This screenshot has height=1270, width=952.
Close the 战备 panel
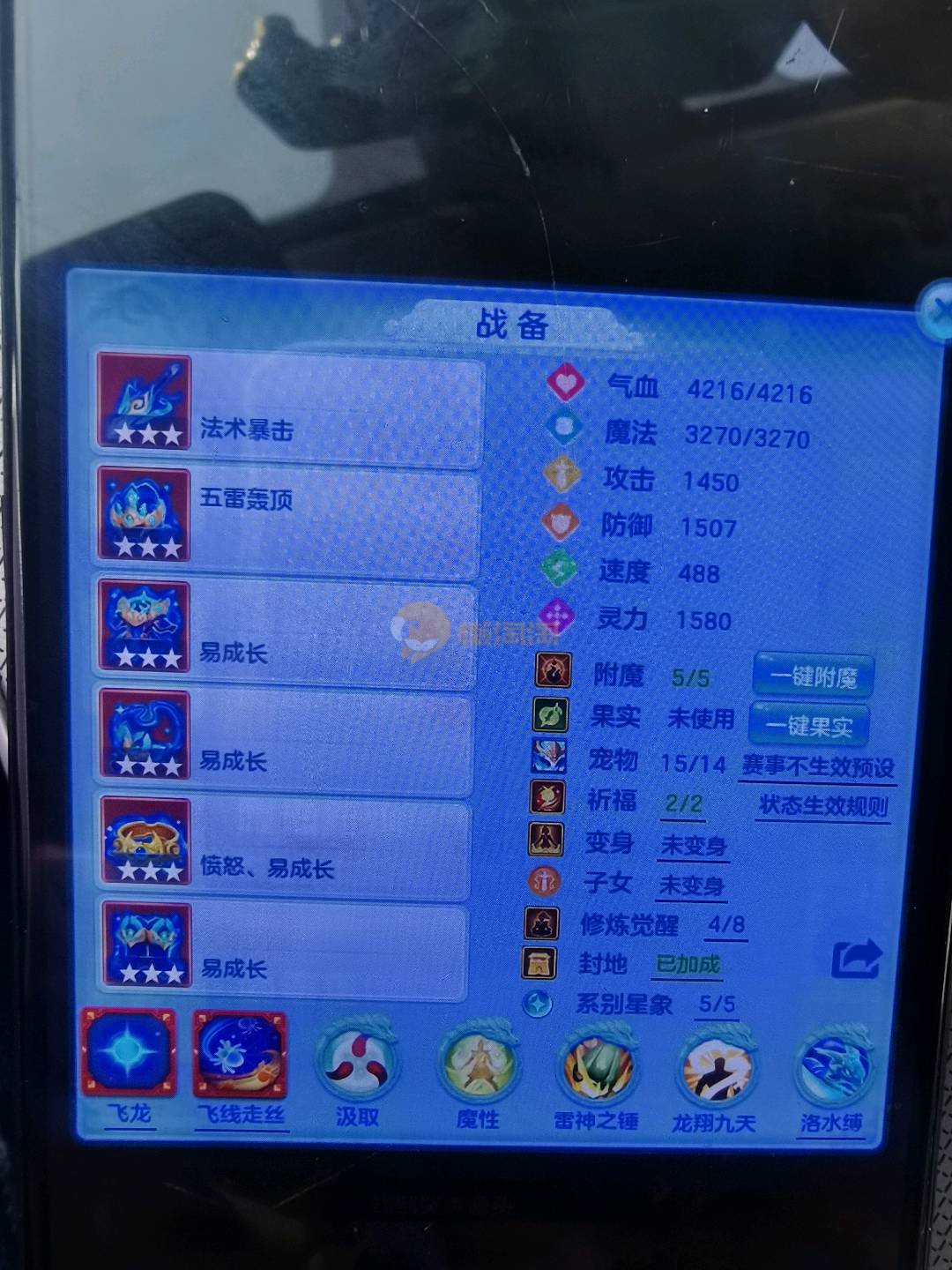936,311
